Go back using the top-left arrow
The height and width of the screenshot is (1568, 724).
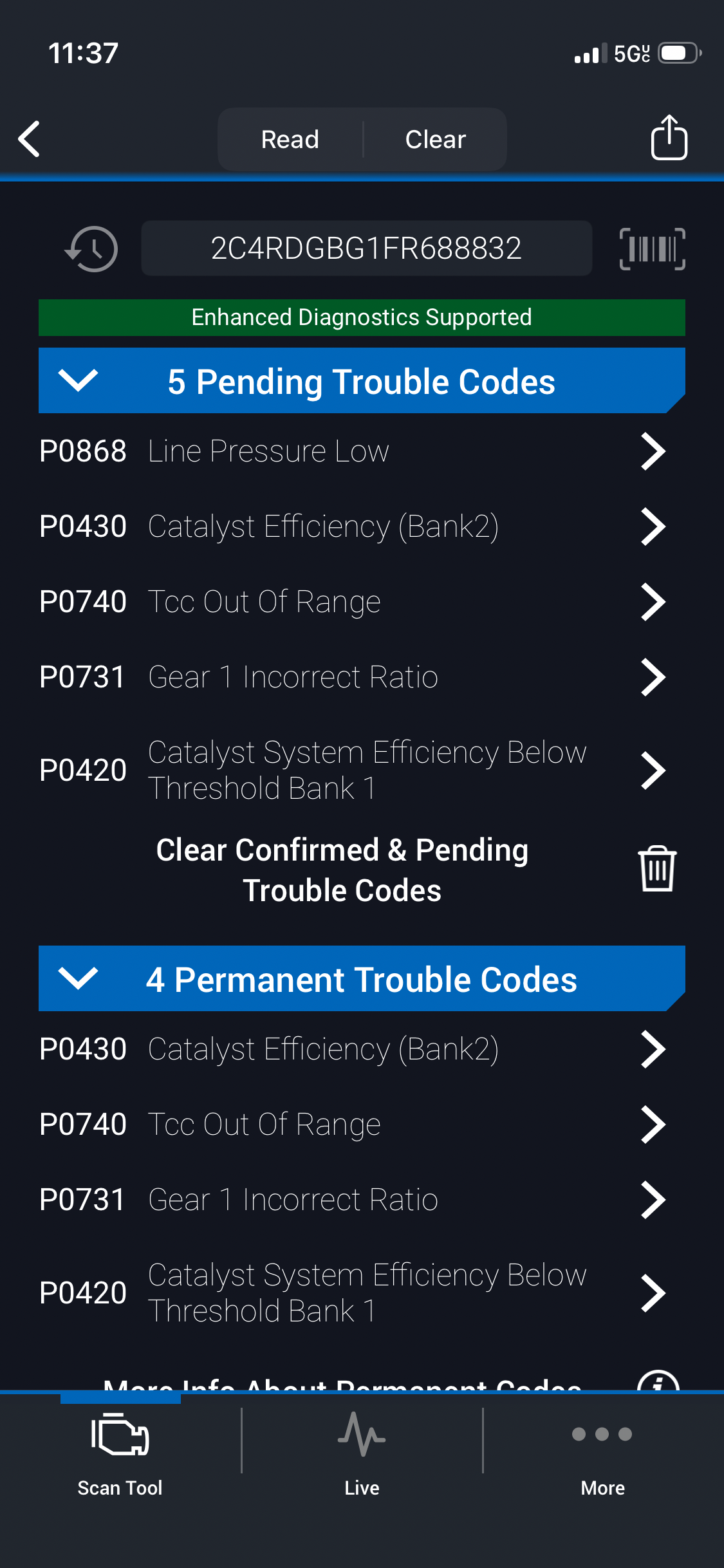pyautogui.click(x=30, y=139)
